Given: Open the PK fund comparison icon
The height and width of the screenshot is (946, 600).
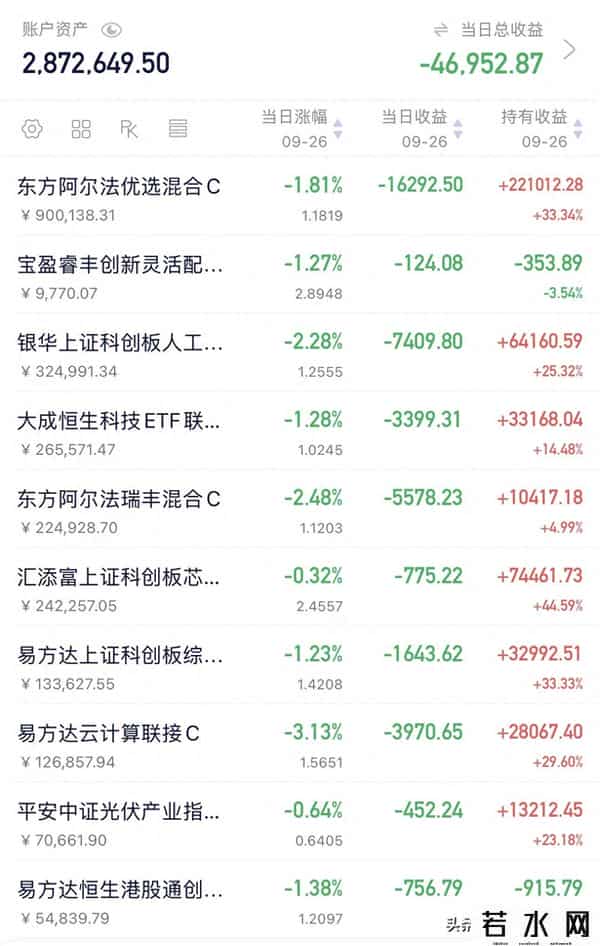Looking at the screenshot, I should pyautogui.click(x=129, y=128).
